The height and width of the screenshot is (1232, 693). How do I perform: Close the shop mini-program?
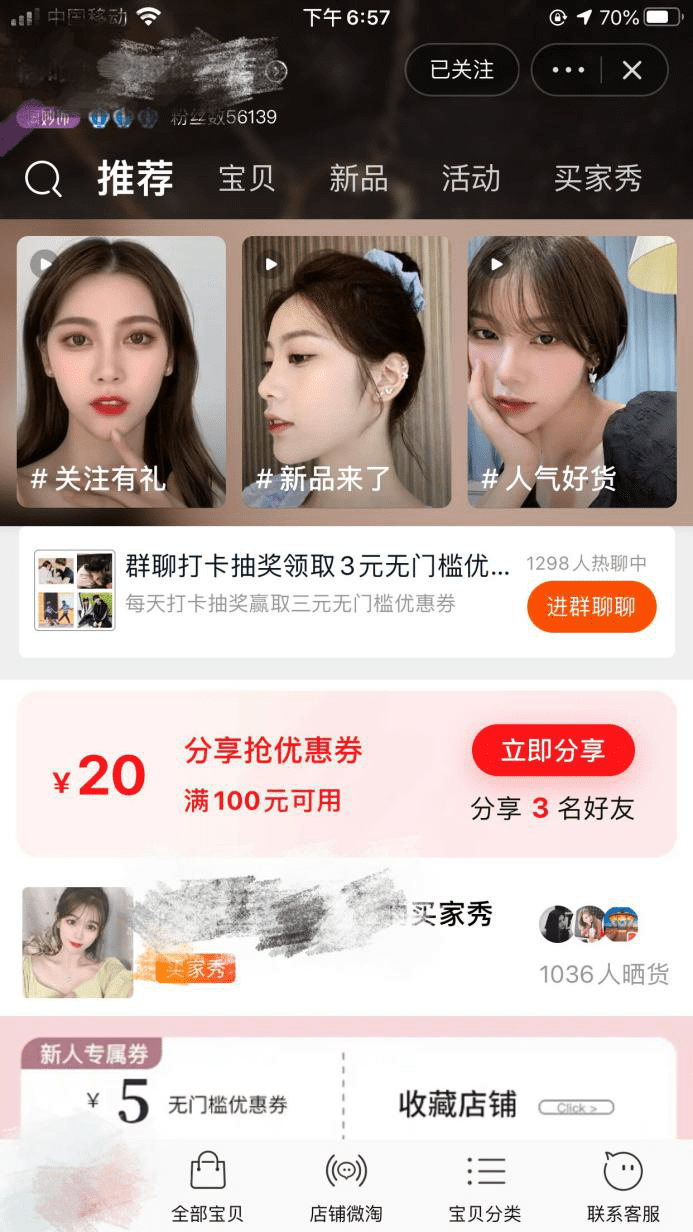(632, 70)
